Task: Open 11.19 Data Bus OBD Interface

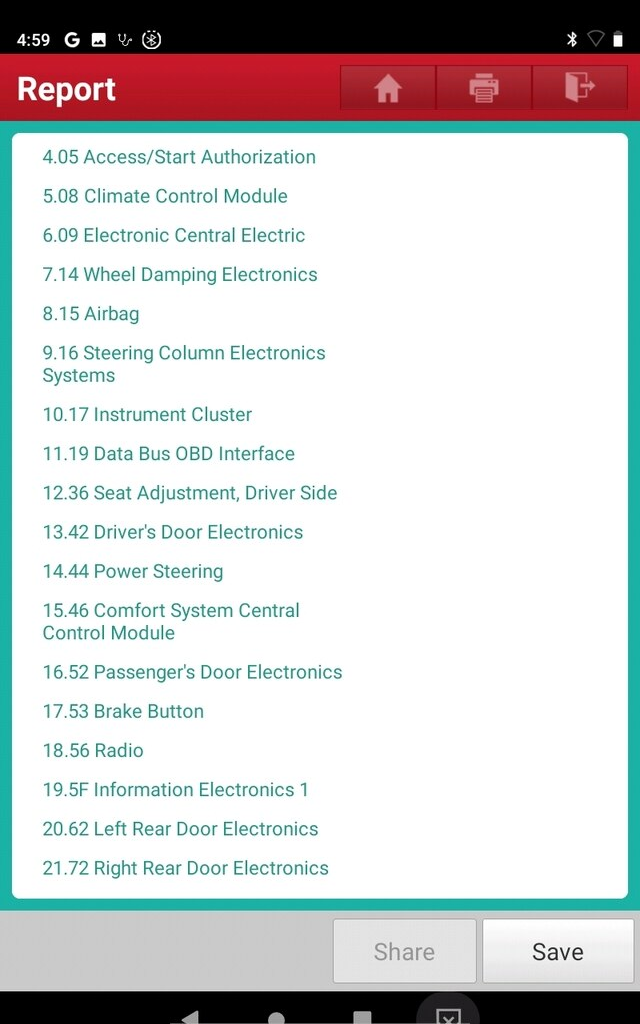Action: pos(168,453)
